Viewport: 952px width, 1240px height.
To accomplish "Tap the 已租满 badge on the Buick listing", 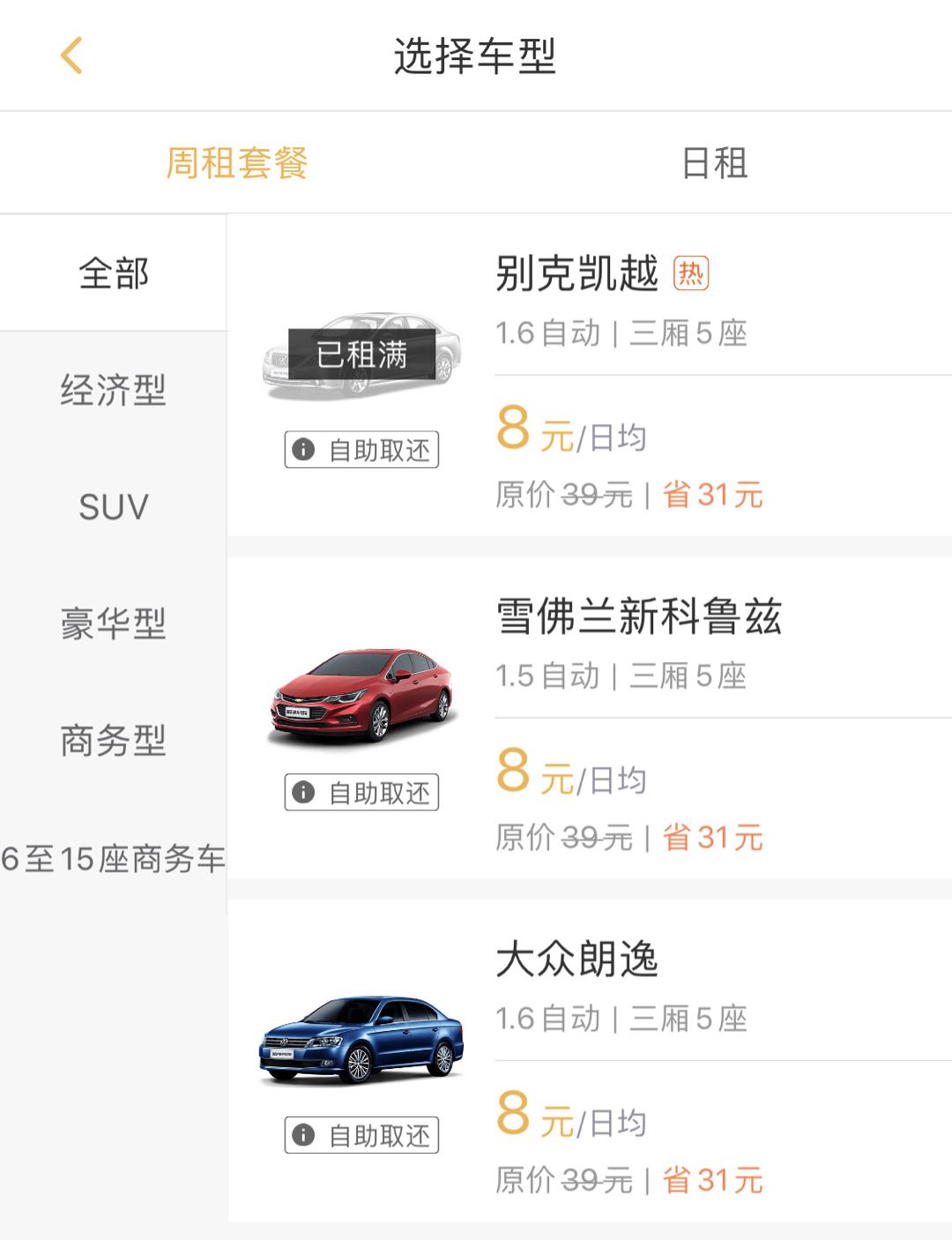I will click(361, 353).
